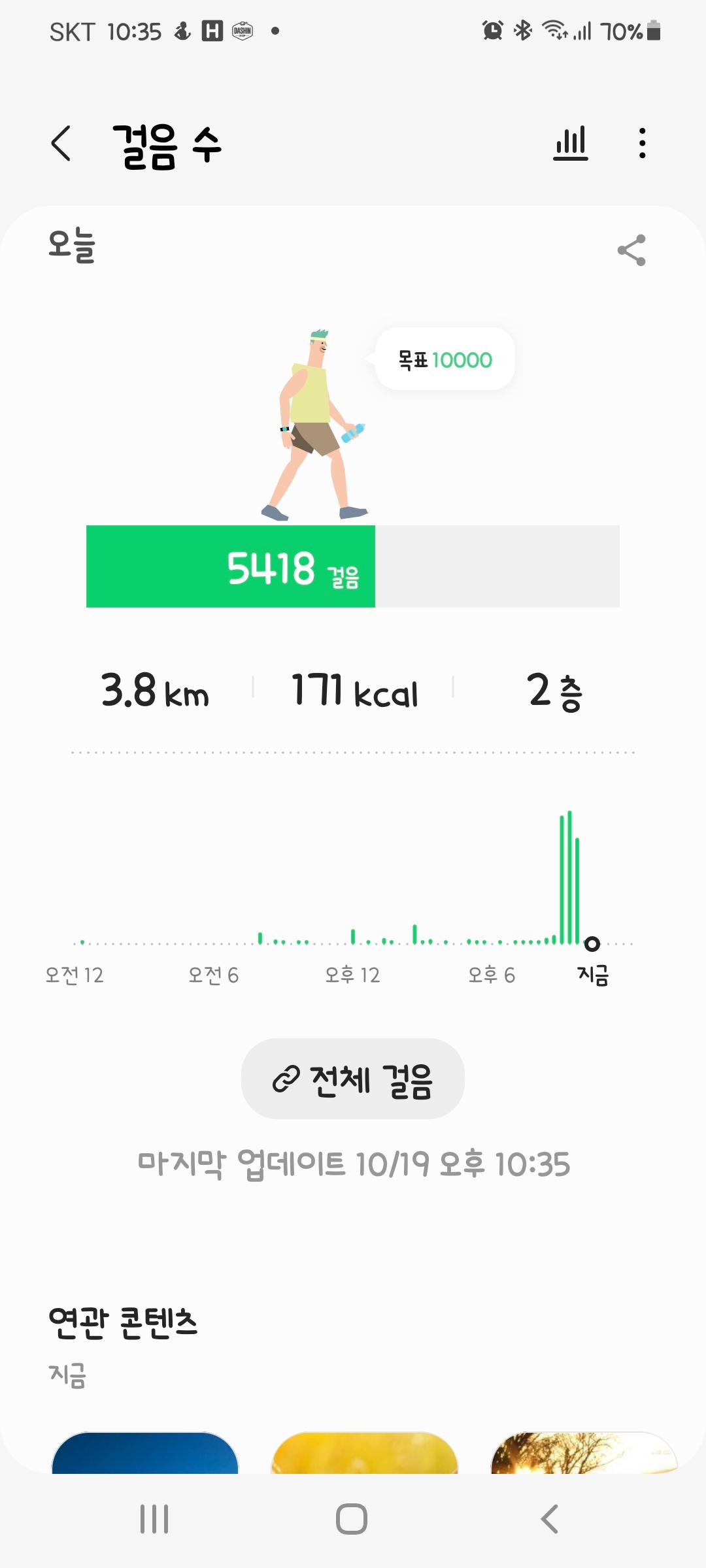
Task: Open the three-dot overflow menu
Action: click(x=643, y=144)
